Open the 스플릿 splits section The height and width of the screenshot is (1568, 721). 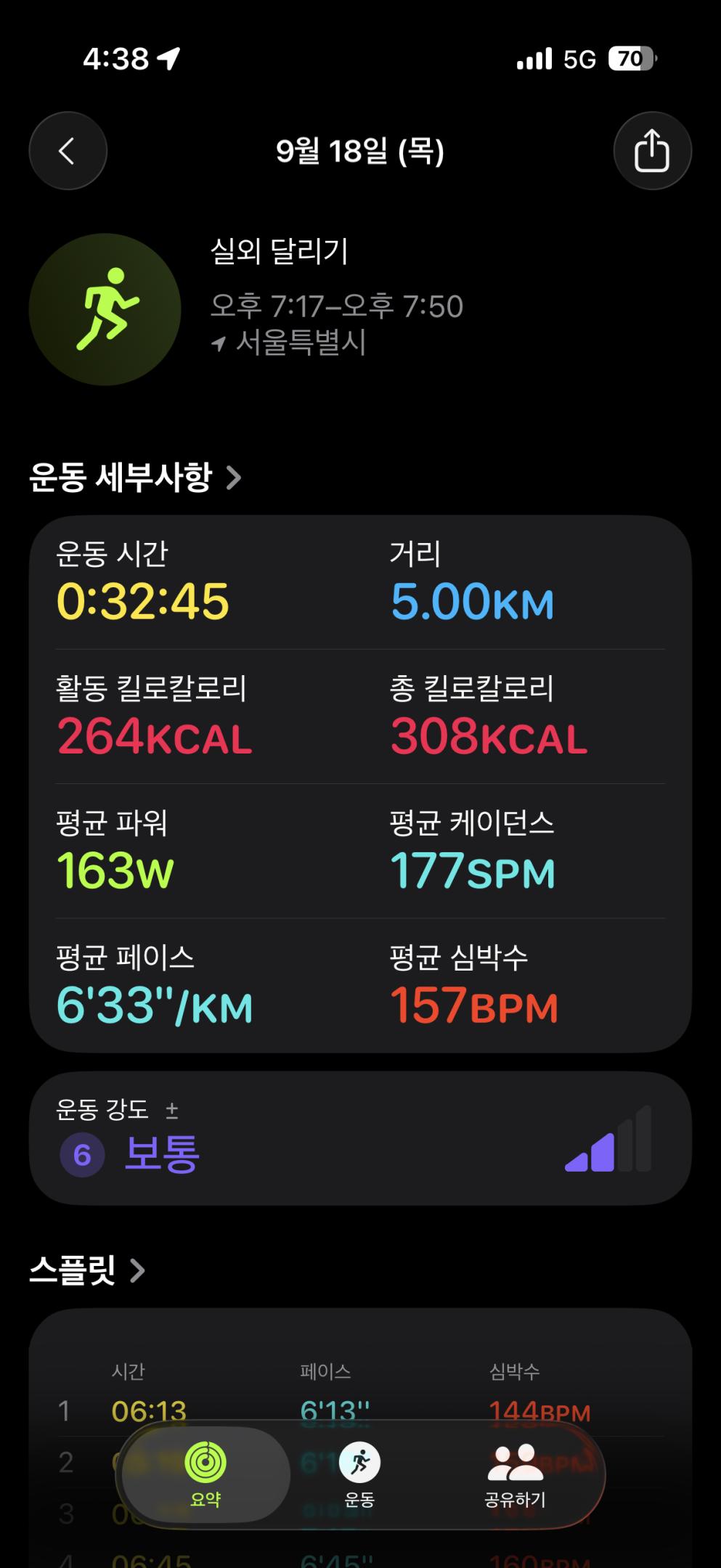(87, 1270)
